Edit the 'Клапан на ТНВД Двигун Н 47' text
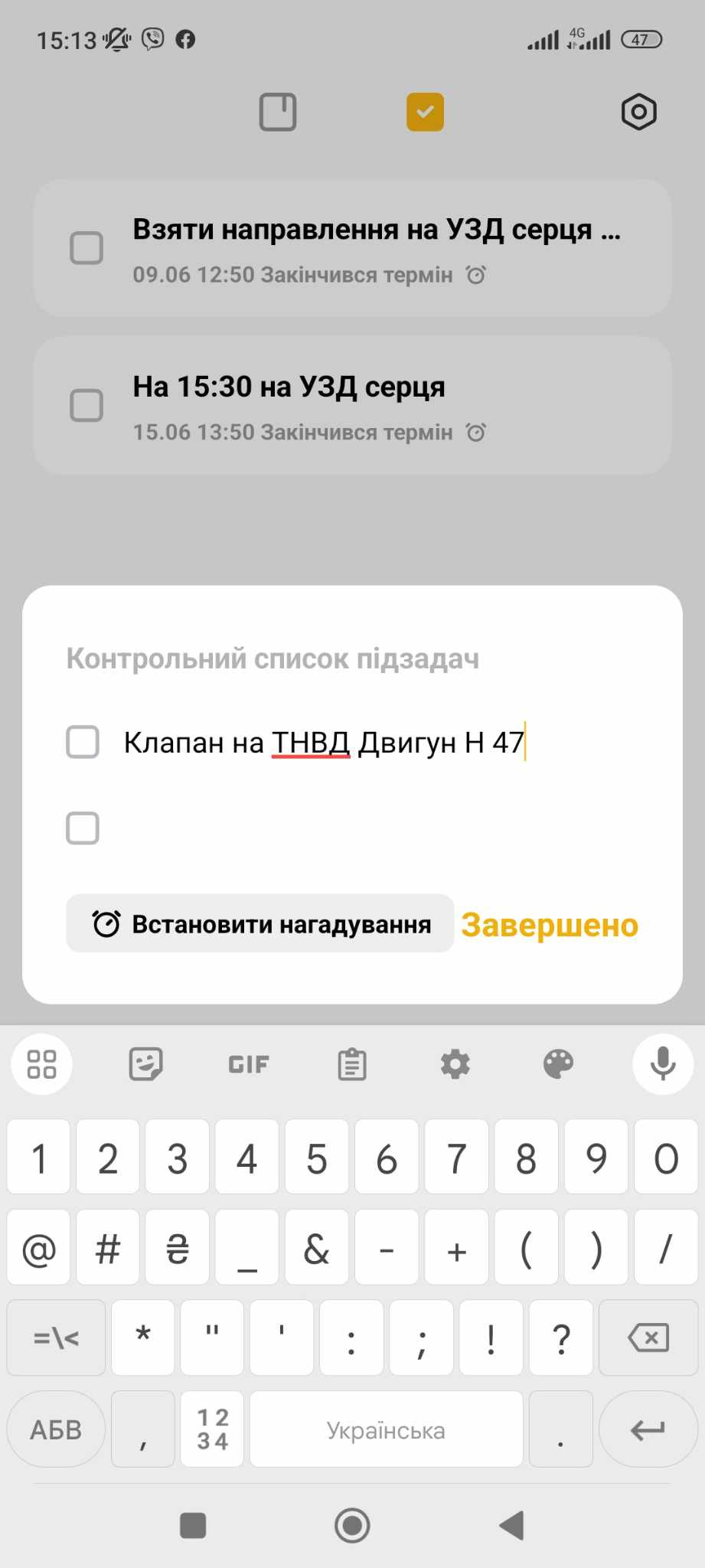The image size is (705, 1568). (x=323, y=743)
